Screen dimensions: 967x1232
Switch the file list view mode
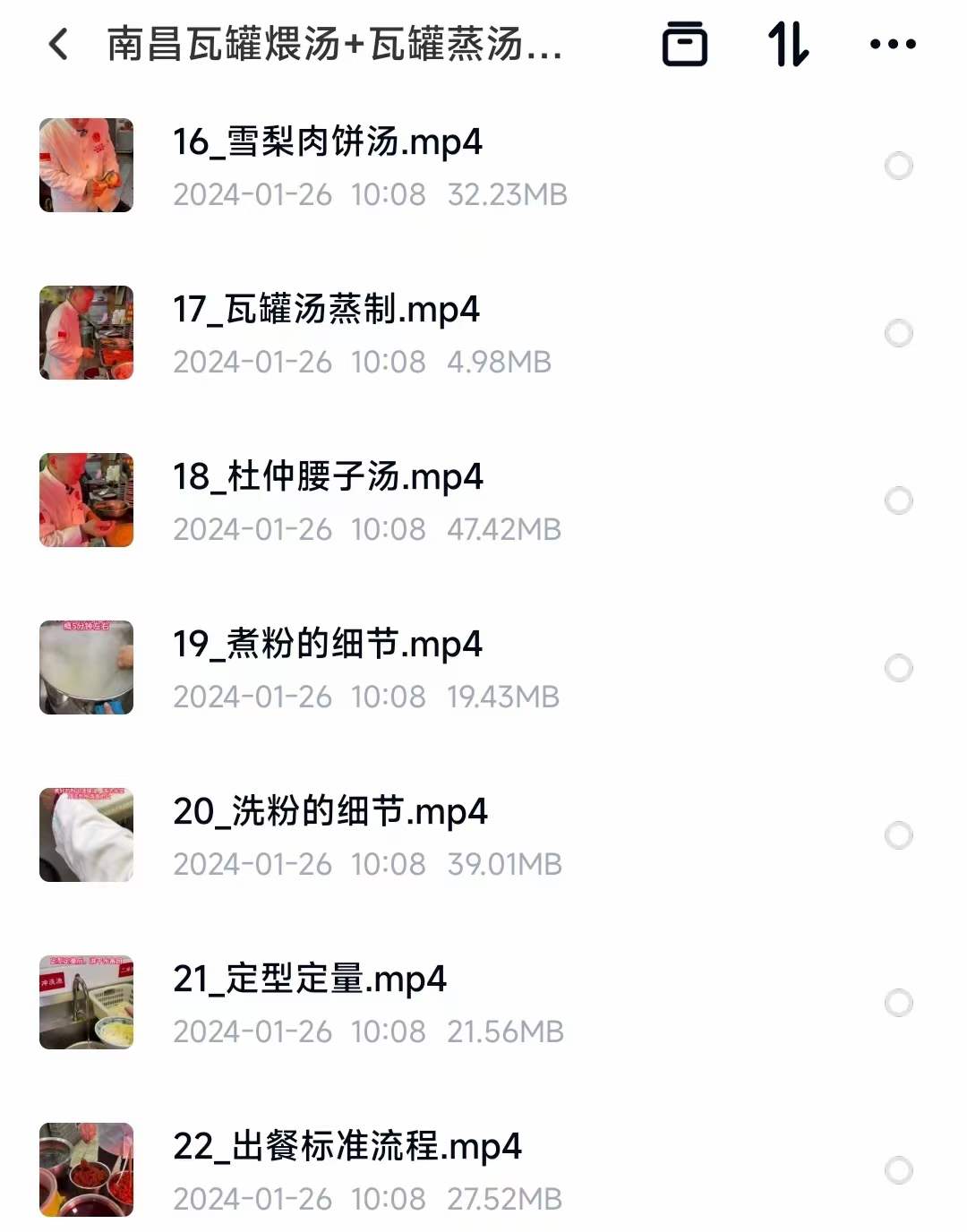coord(686,44)
